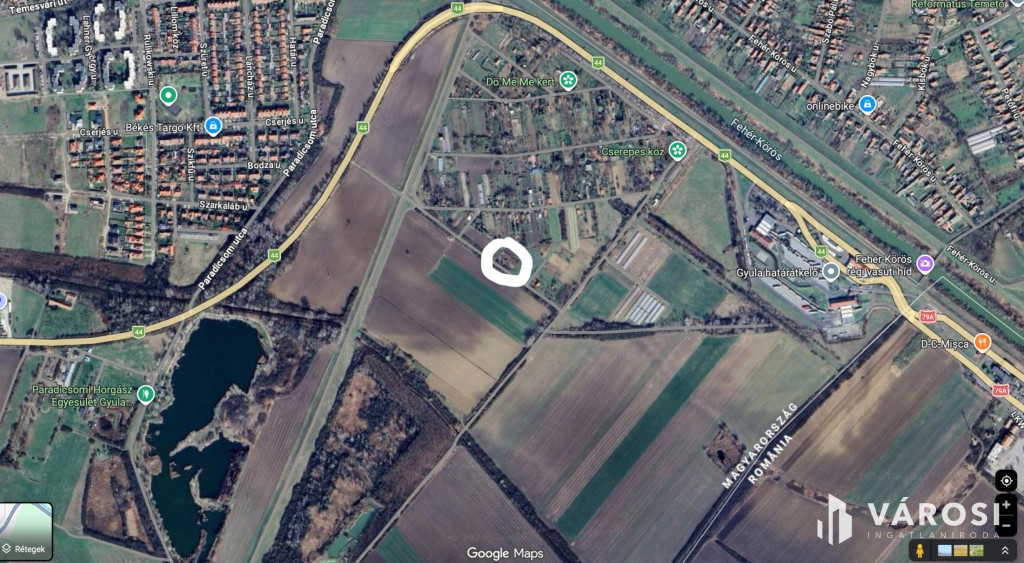Open the Rétegek layers switcher
Image resolution: width=1024 pixels, height=563 pixels.
(x=26, y=531)
